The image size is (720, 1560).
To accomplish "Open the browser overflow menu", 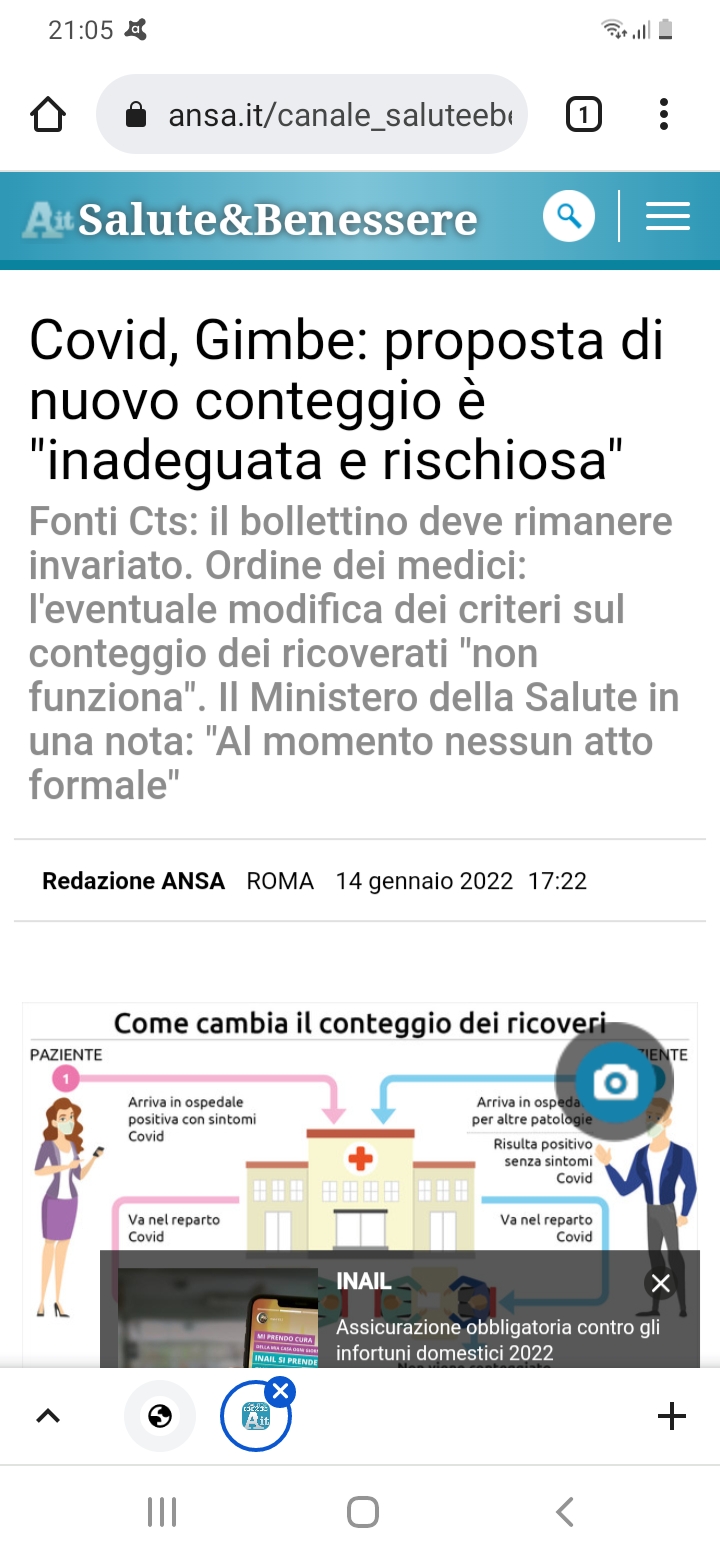I will 664,115.
